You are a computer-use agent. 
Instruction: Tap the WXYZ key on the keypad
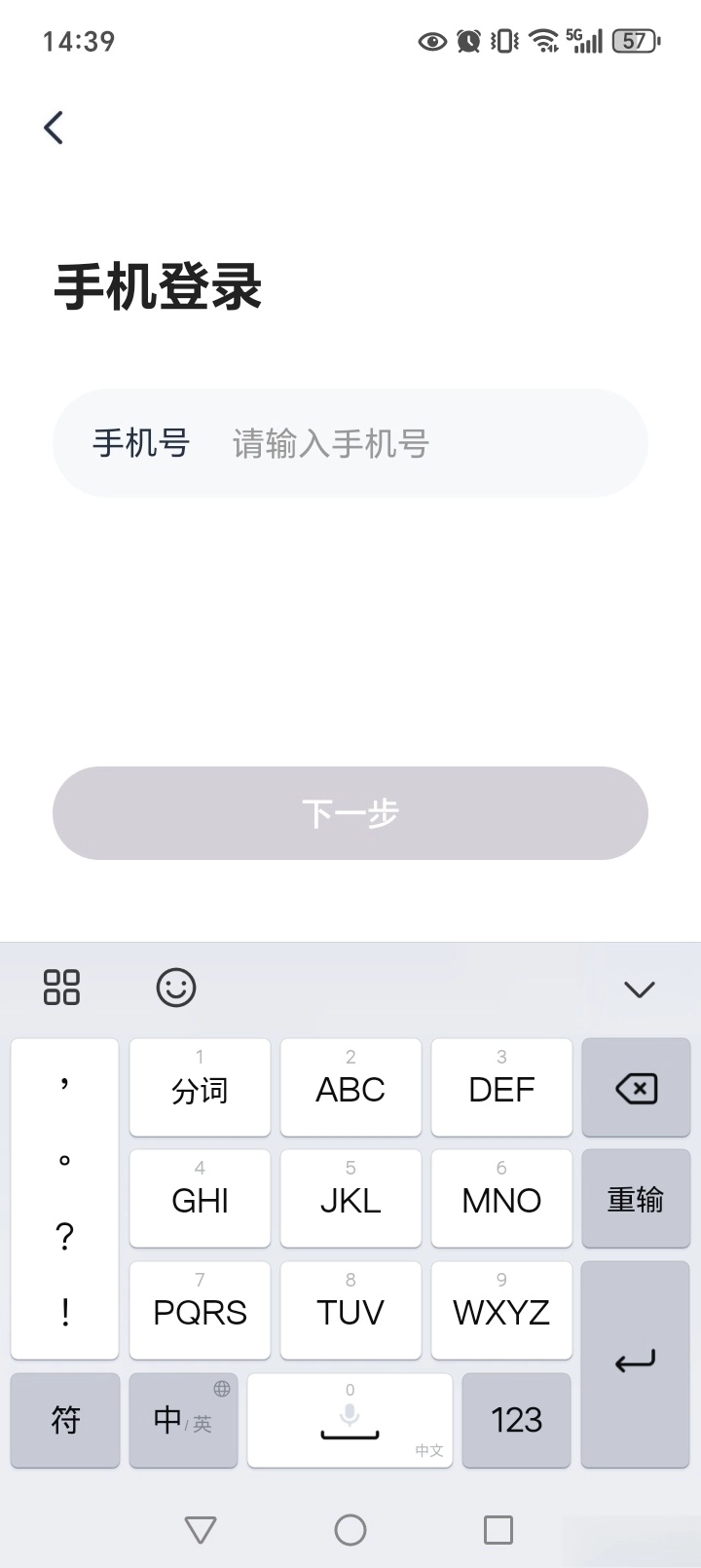tap(501, 1311)
